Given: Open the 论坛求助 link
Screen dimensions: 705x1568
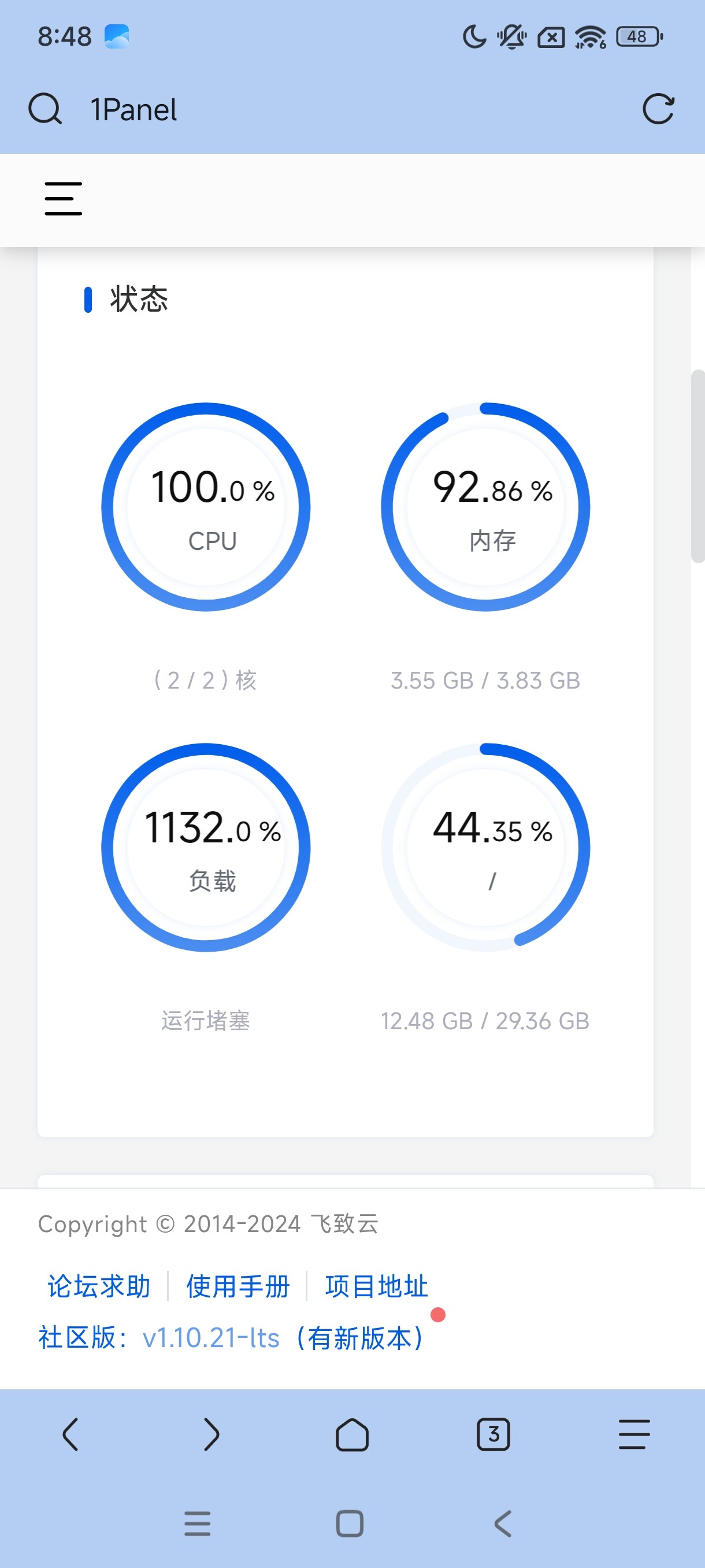Looking at the screenshot, I should click(99, 1286).
